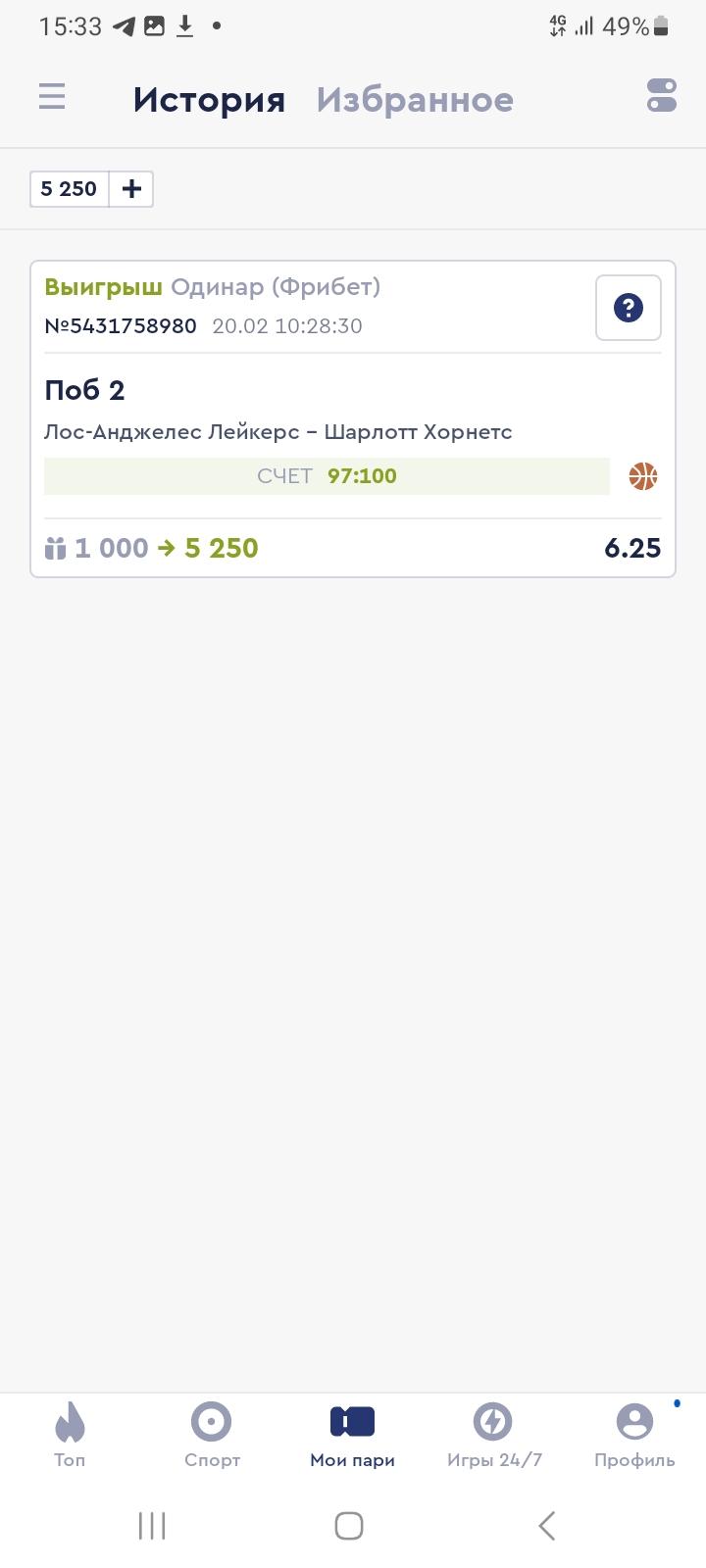The width and height of the screenshot is (706, 1568).
Task: Tap the 5 250 balance button
Action: point(69,188)
